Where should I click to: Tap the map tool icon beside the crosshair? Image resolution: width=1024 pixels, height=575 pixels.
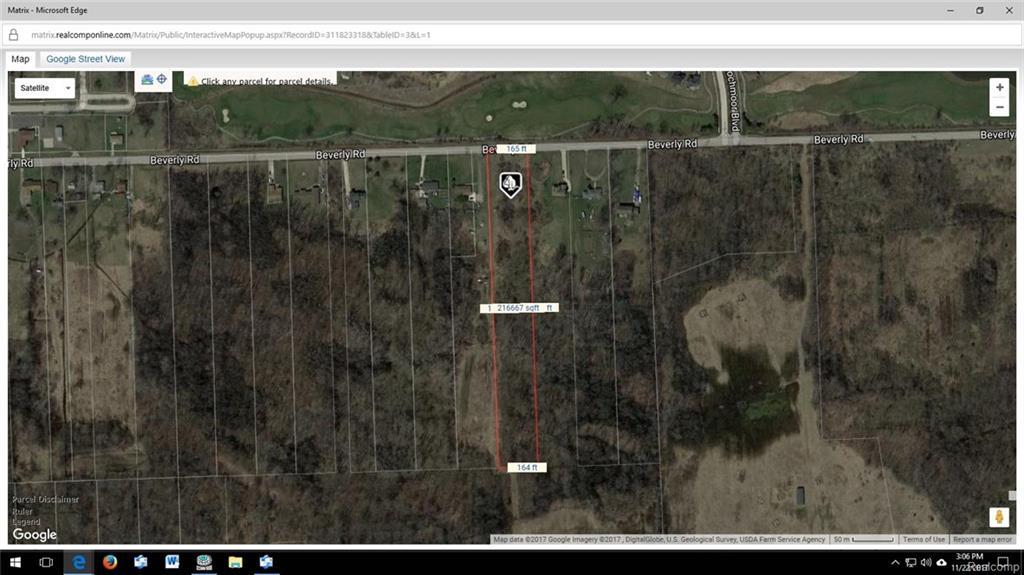tap(147, 80)
